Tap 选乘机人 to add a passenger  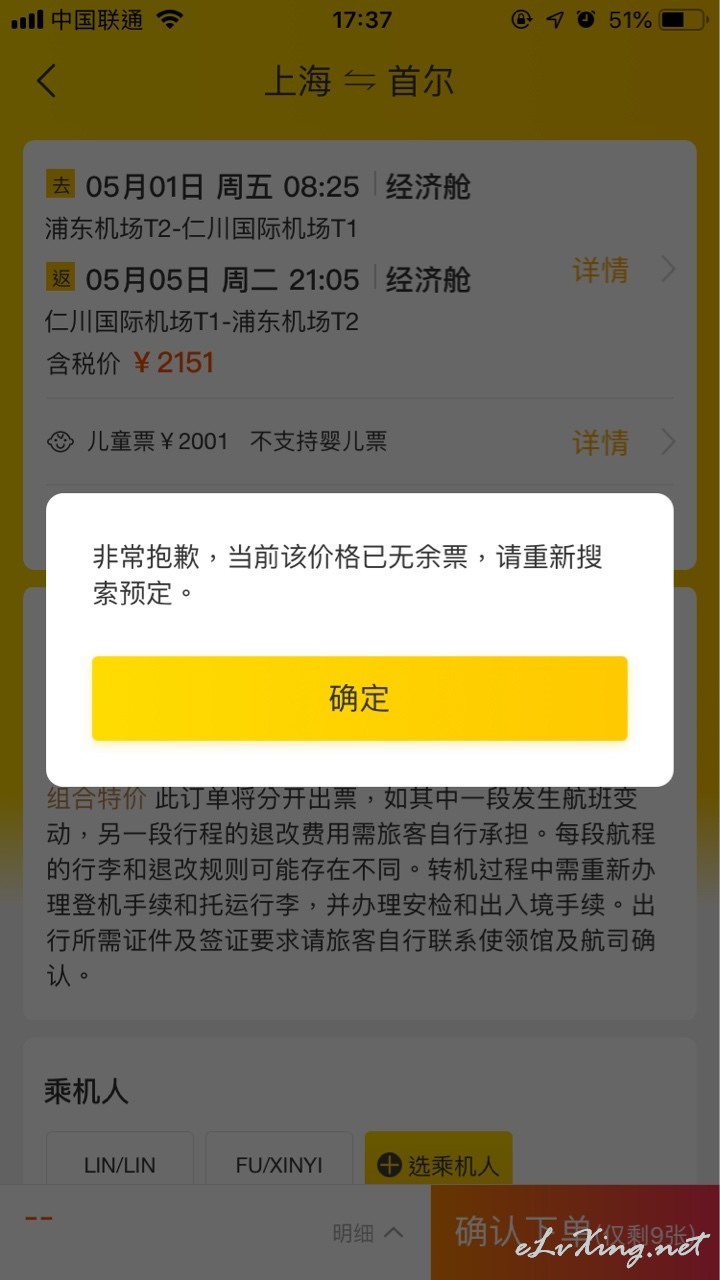tap(438, 1164)
